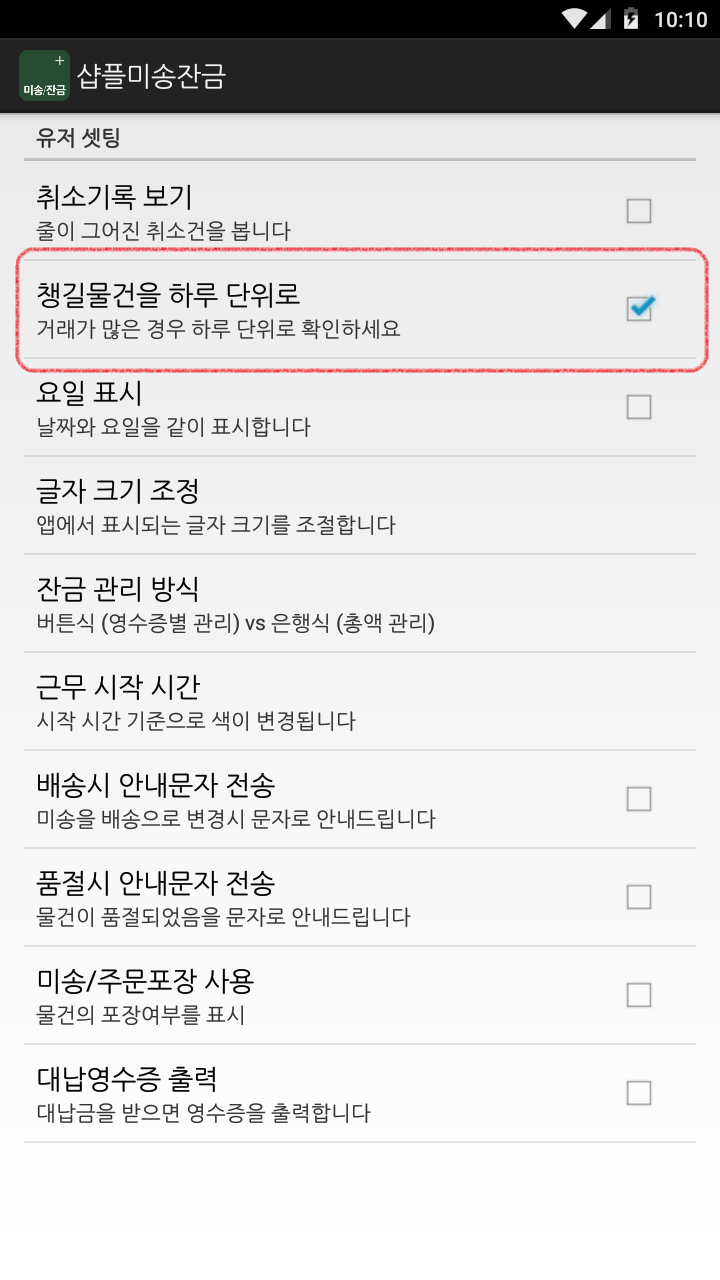Check 대납영수증 출력 option
This screenshot has width=720, height=1280.
pos(638,1093)
